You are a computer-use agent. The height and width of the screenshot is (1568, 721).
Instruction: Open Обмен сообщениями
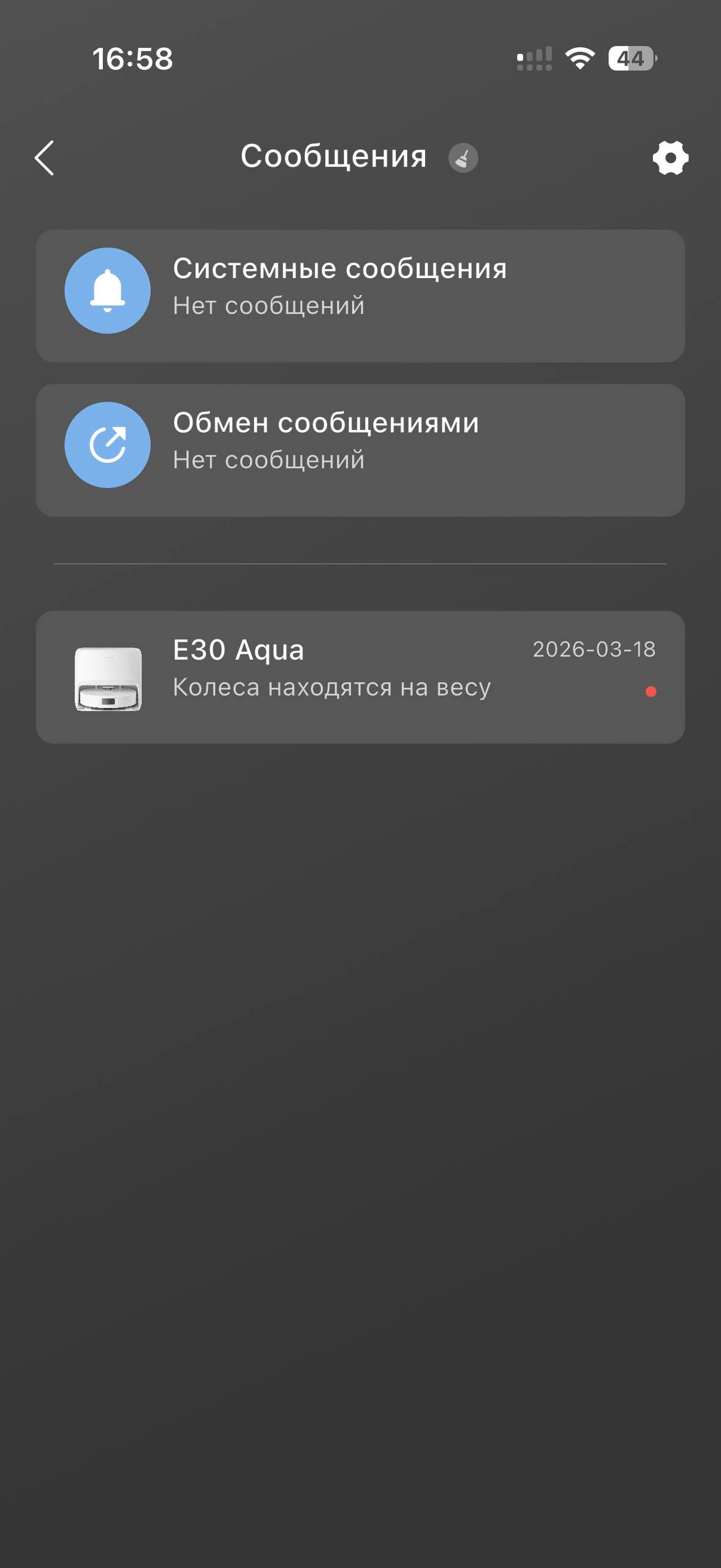click(360, 450)
